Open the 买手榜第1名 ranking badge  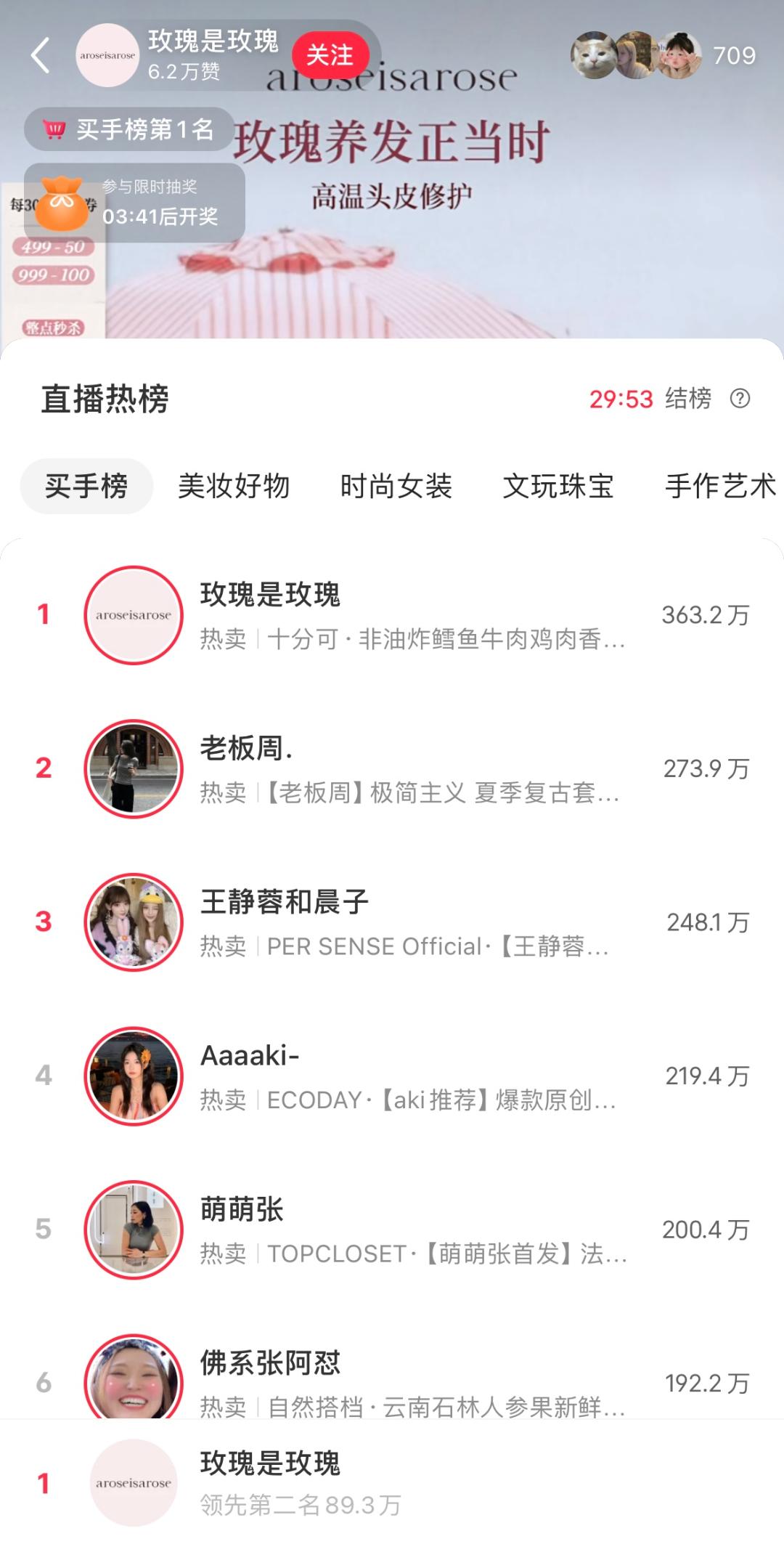[129, 130]
